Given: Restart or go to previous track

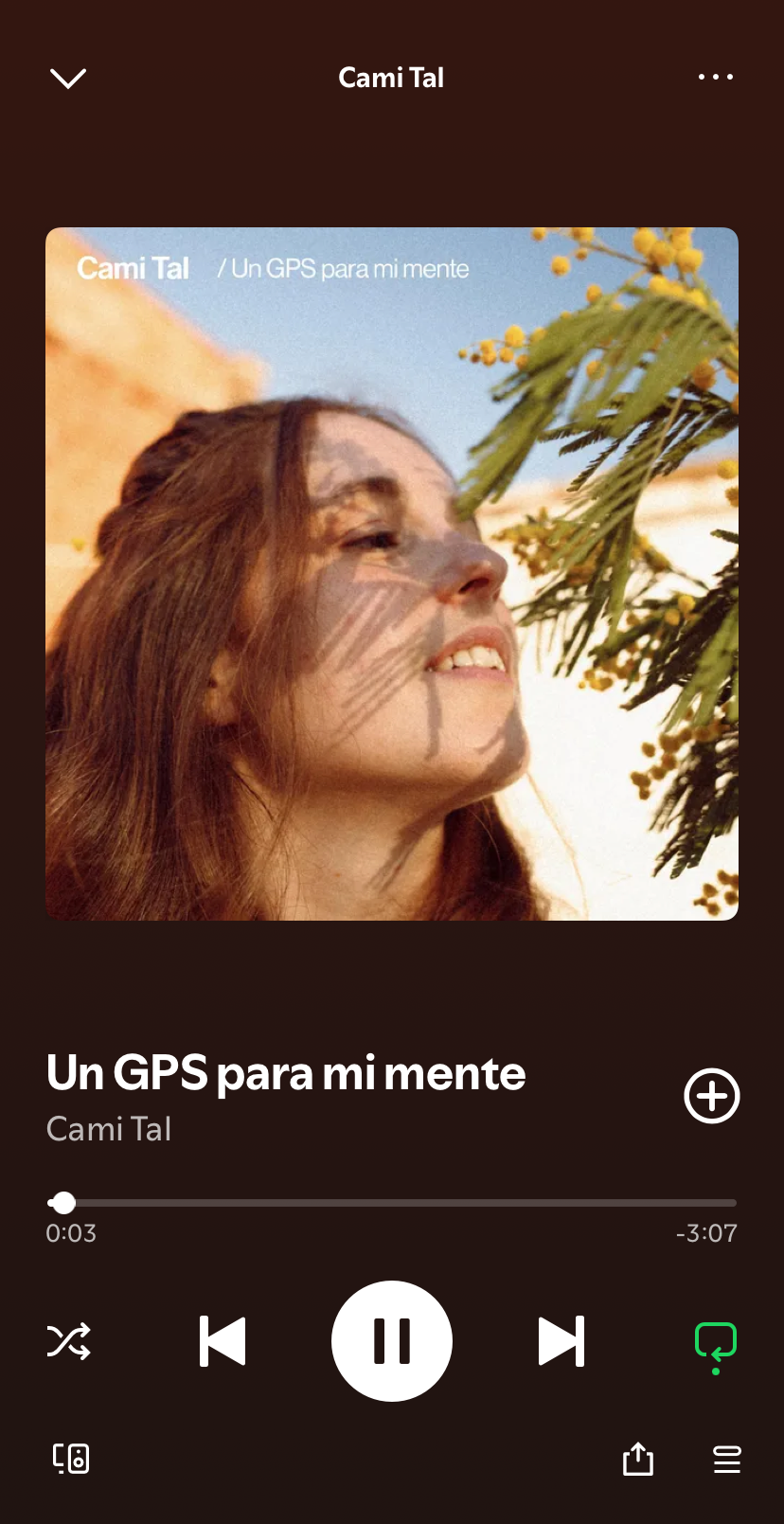Looking at the screenshot, I should click(x=223, y=1341).
